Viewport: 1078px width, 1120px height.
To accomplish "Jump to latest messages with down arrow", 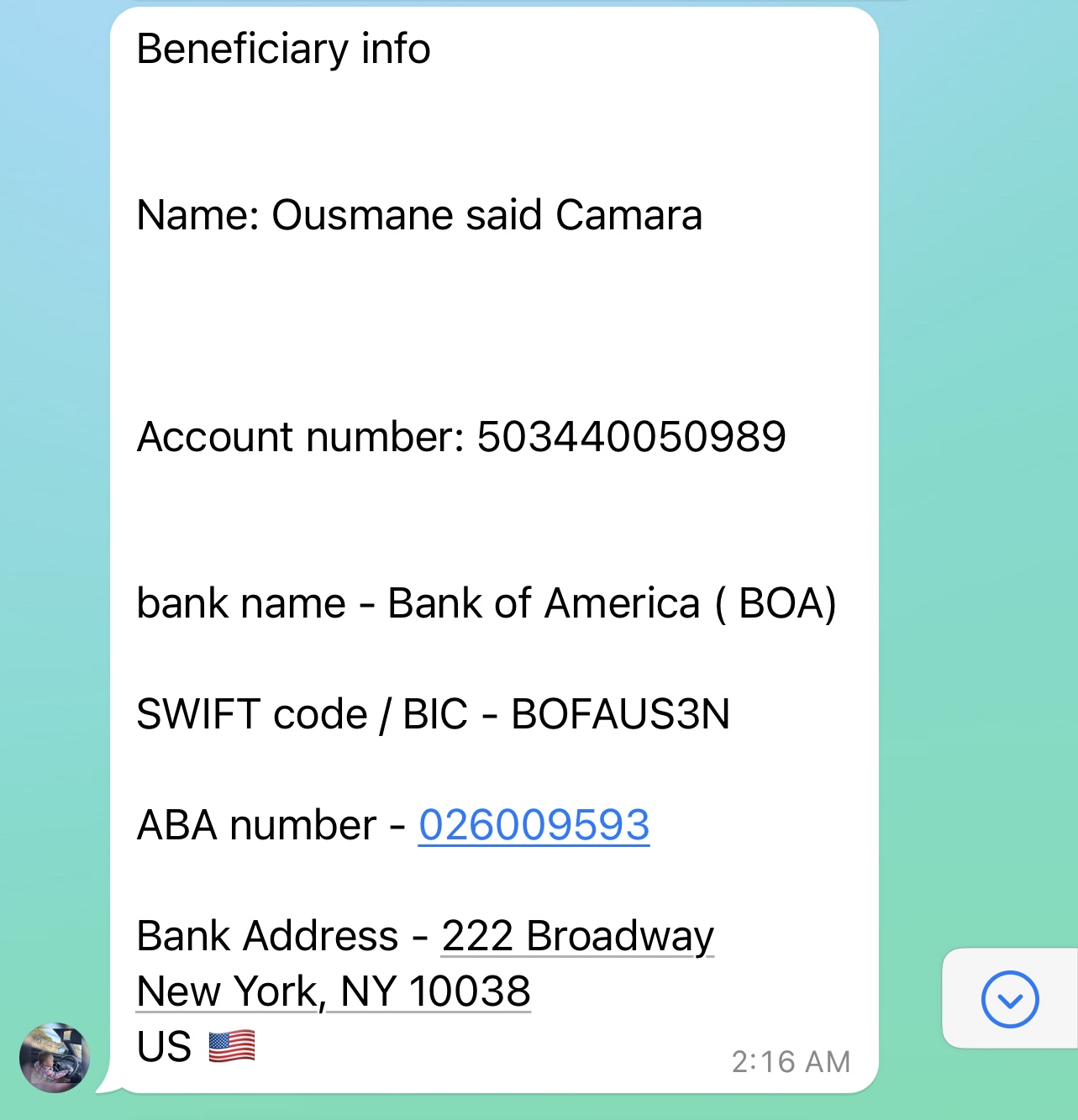I will (1009, 999).
